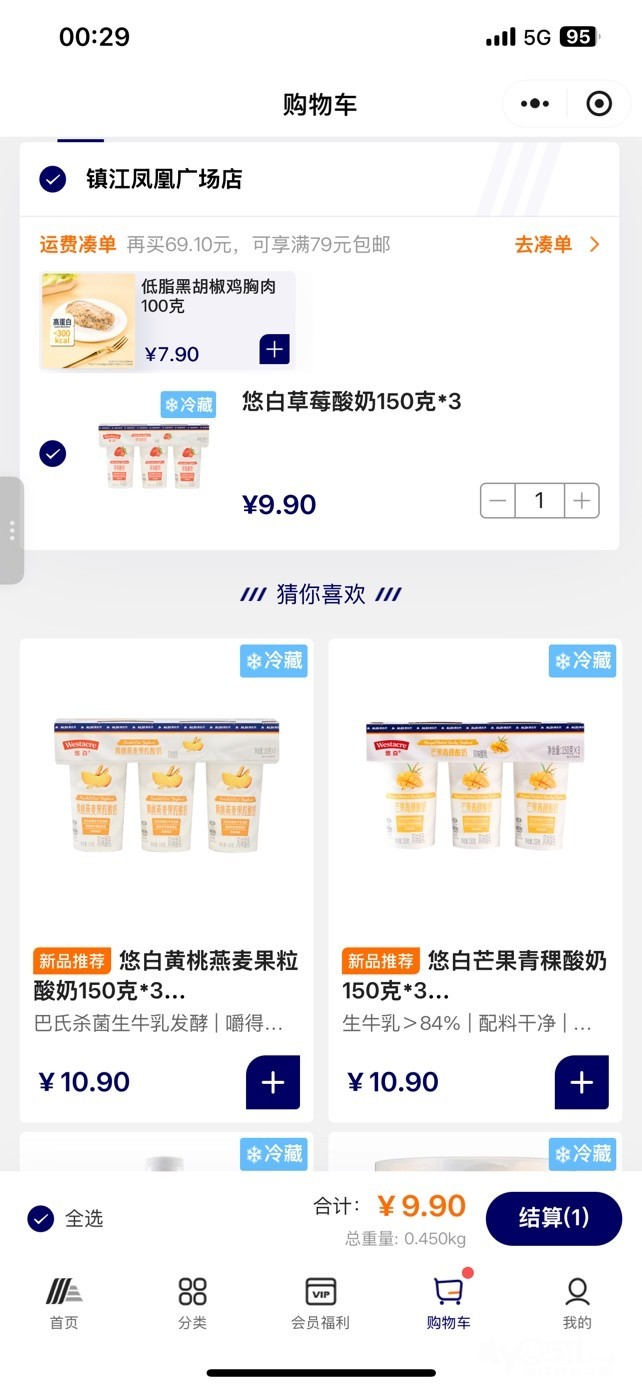
Task: Increase quantity of 悠白草莓酸奶
Action: 581,501
